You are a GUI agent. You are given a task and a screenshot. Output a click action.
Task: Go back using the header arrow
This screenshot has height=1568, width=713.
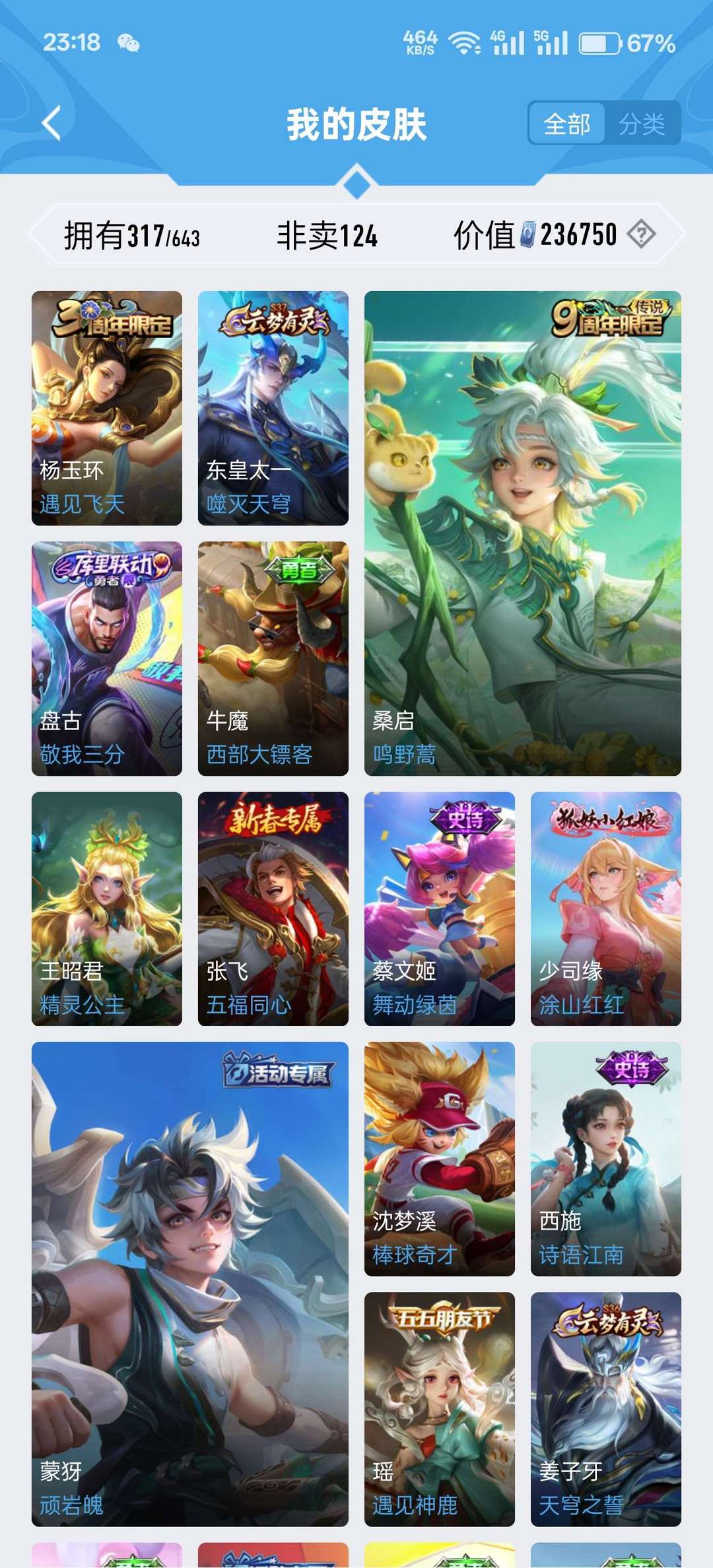click(x=51, y=123)
